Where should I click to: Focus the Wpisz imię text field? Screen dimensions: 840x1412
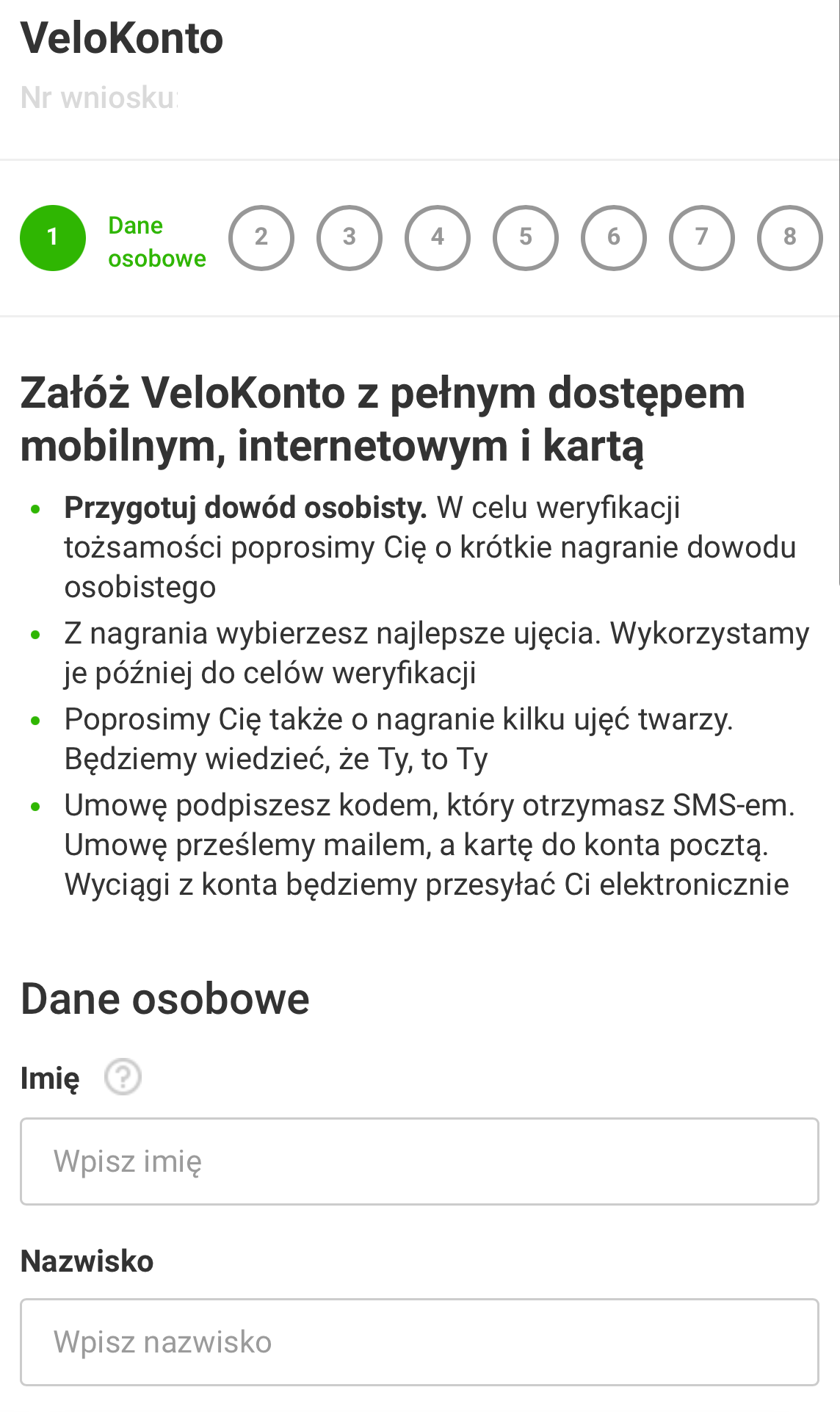(x=419, y=1161)
